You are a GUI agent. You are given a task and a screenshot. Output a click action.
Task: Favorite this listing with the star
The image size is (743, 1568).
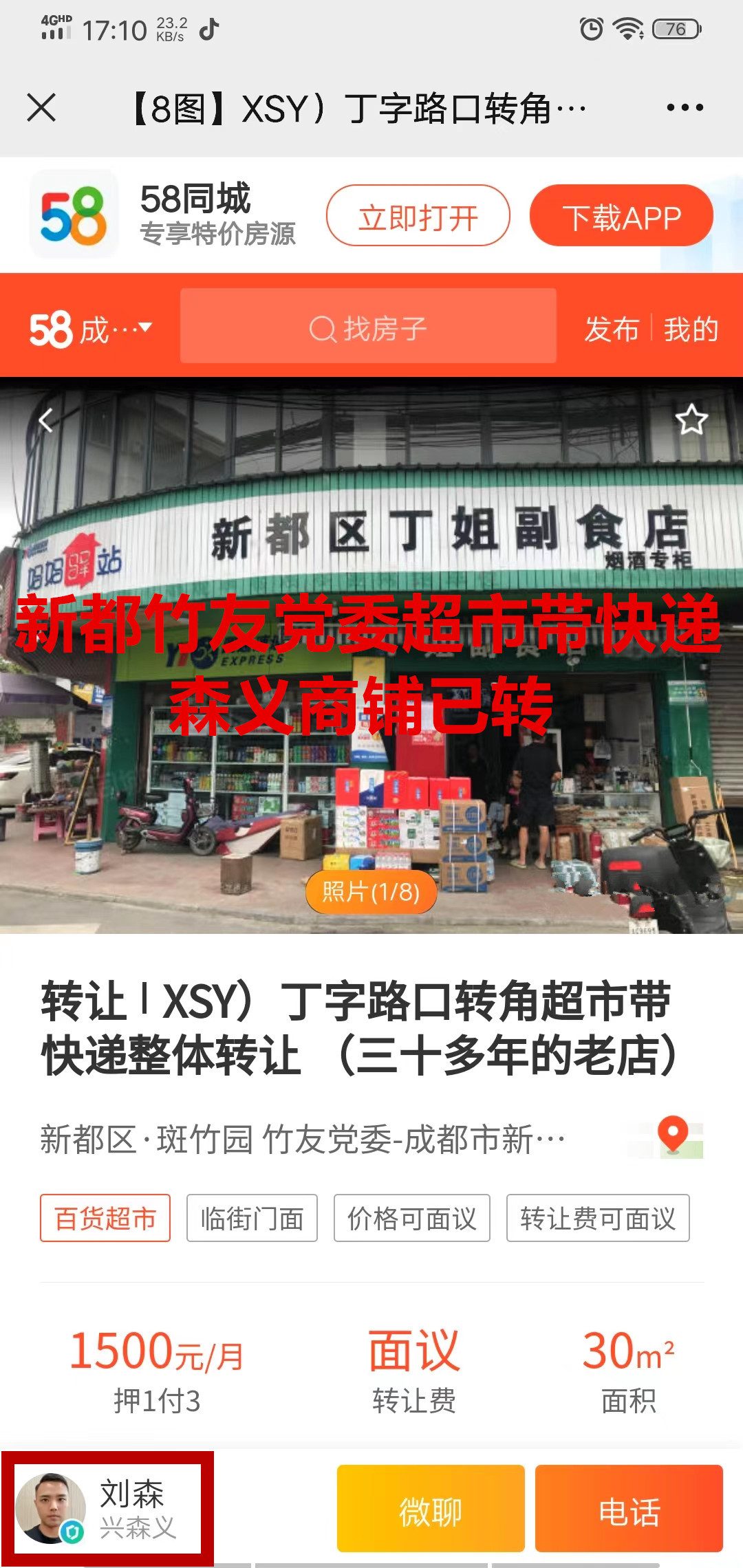click(x=691, y=420)
